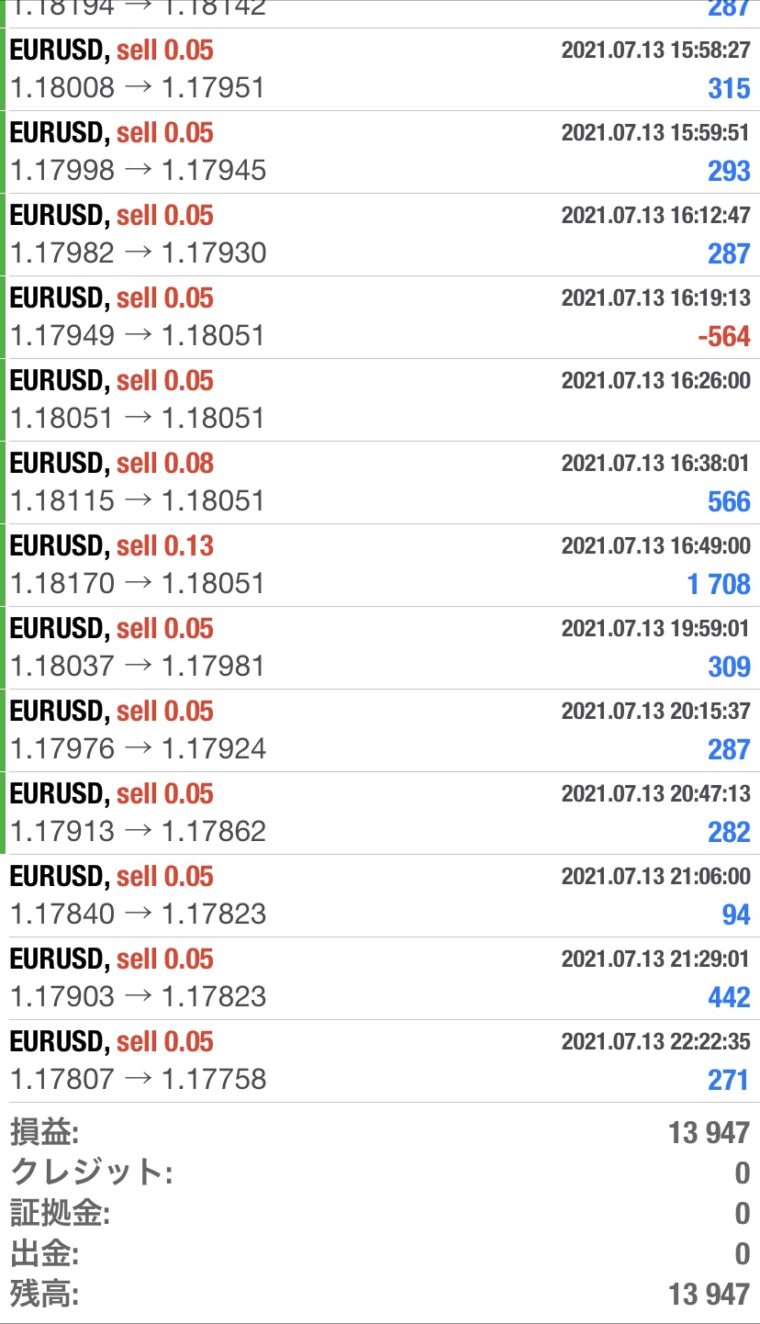The width and height of the screenshot is (760, 1324).
Task: Select the trade with profit 94
Action: [x=380, y=896]
